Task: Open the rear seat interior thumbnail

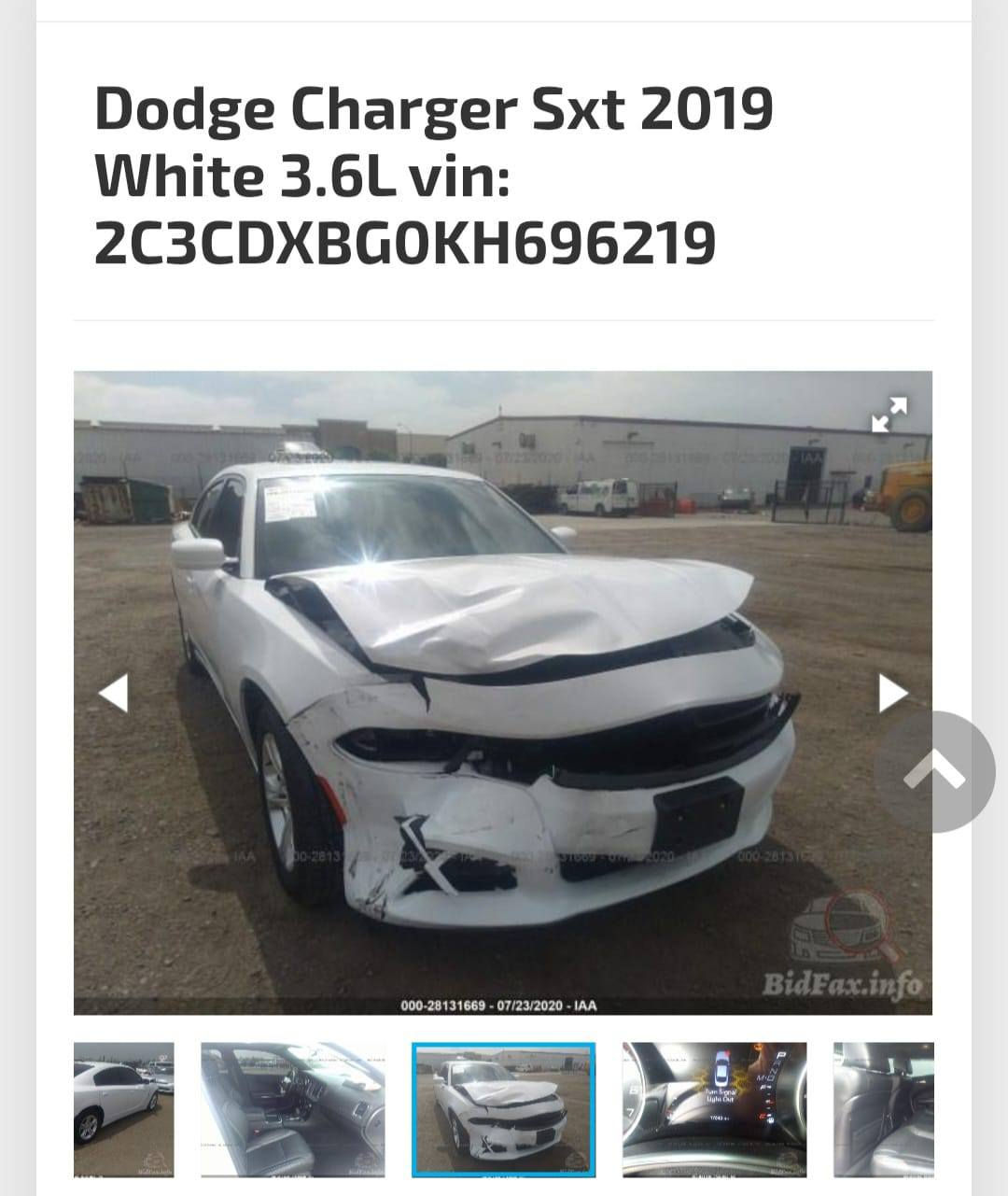Action: coord(883,1109)
